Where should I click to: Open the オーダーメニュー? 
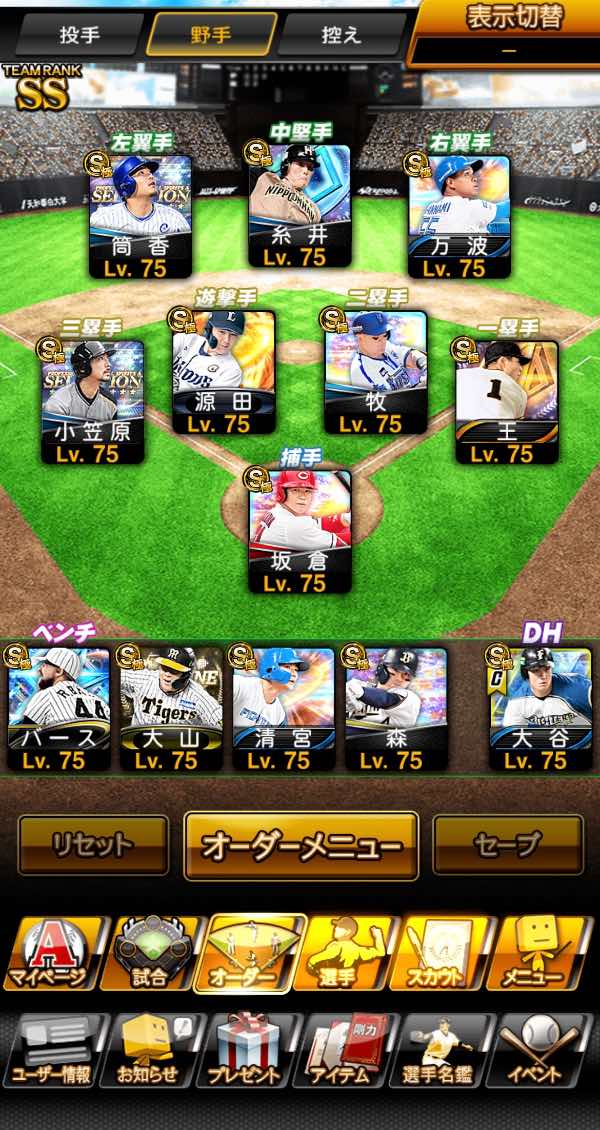tap(301, 846)
